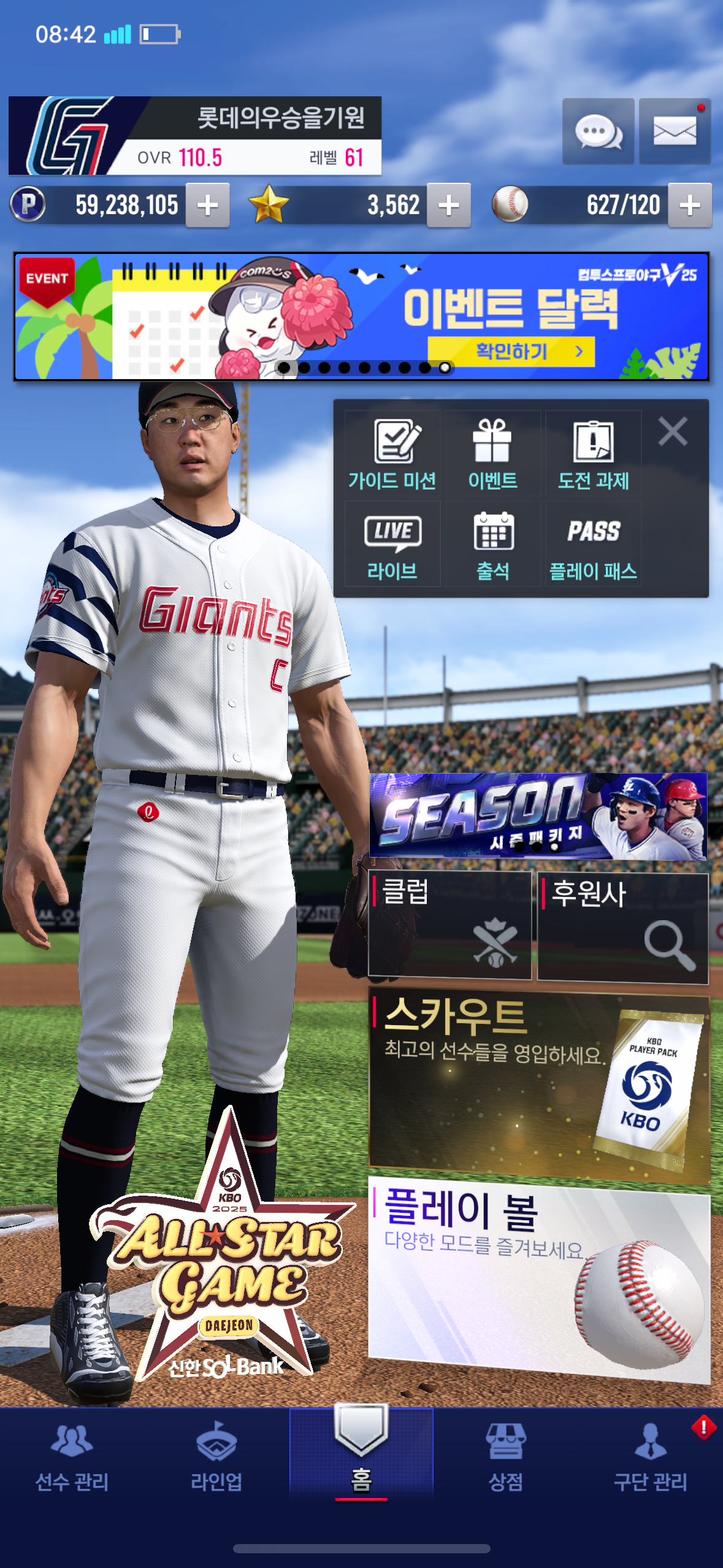This screenshot has height=1568, width=723.
Task: Open the 클럽 card
Action: click(449, 925)
